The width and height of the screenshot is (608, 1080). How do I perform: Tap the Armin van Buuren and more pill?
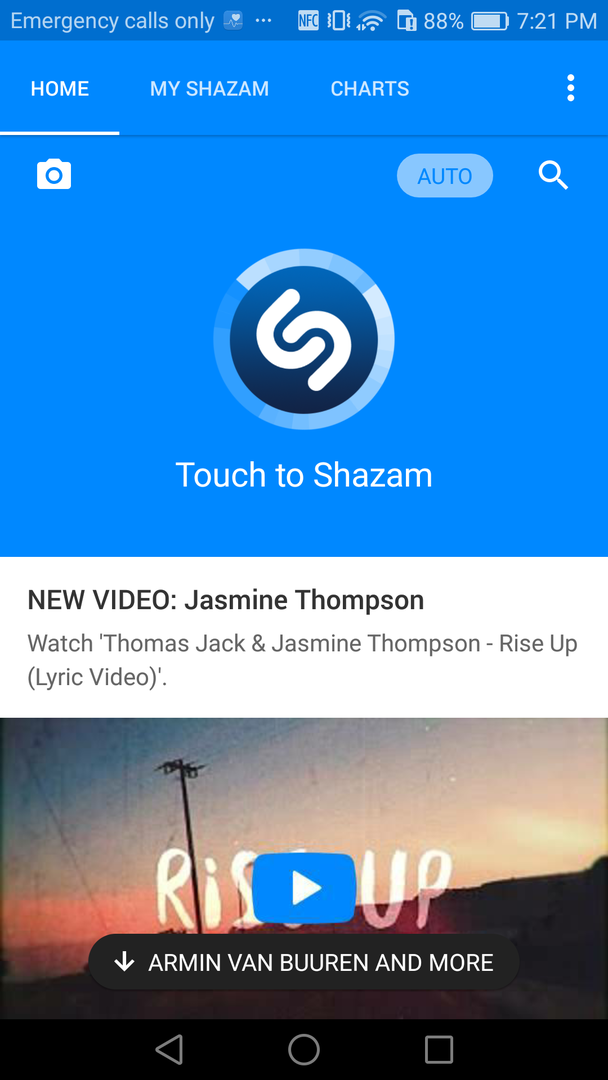pos(304,963)
